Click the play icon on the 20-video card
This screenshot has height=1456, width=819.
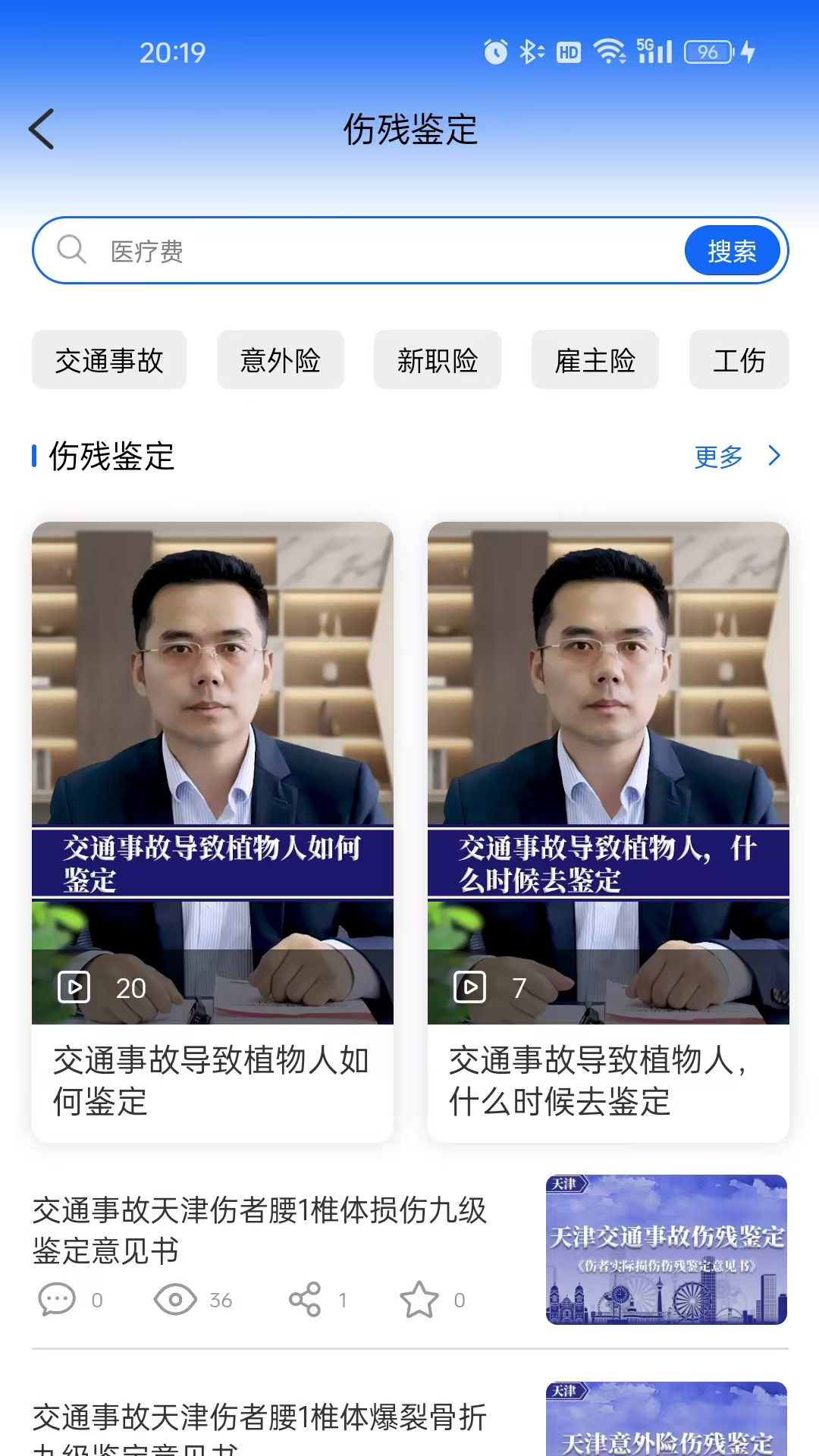[x=74, y=987]
